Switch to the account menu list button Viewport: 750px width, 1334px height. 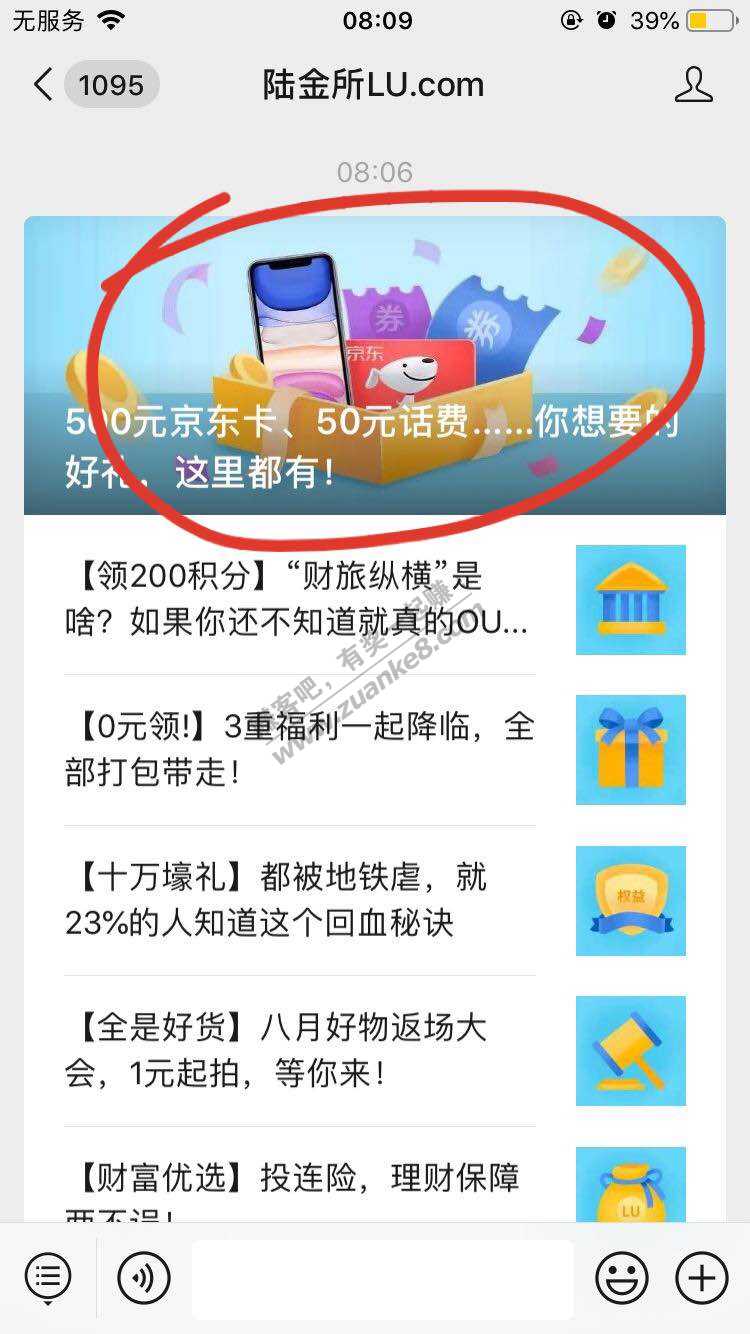point(47,1277)
